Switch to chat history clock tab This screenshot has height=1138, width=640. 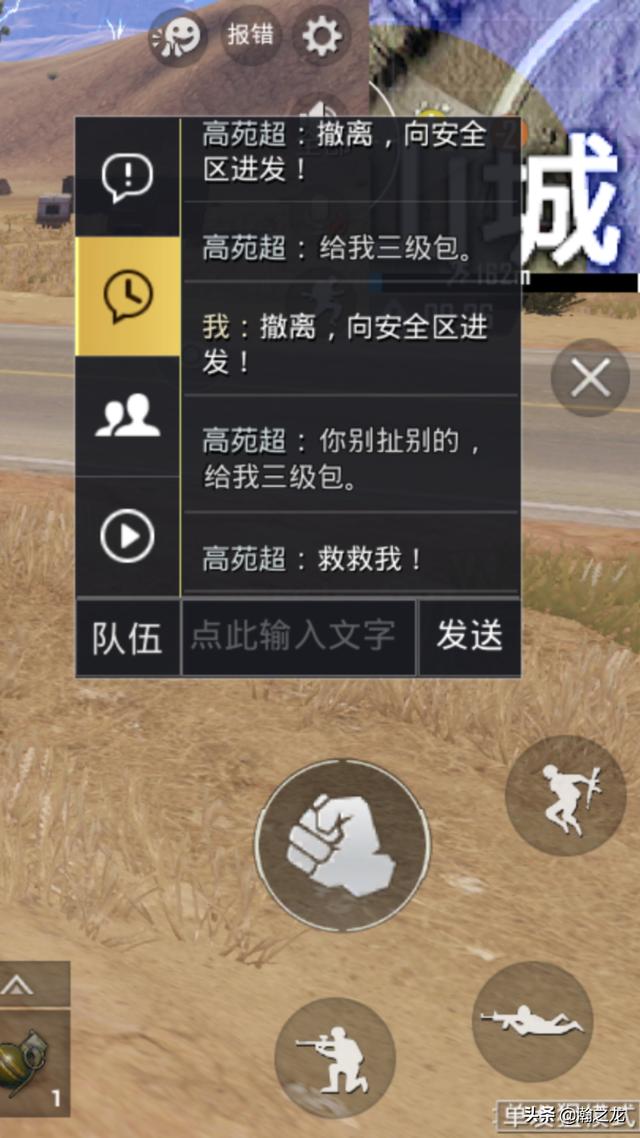click(x=128, y=296)
